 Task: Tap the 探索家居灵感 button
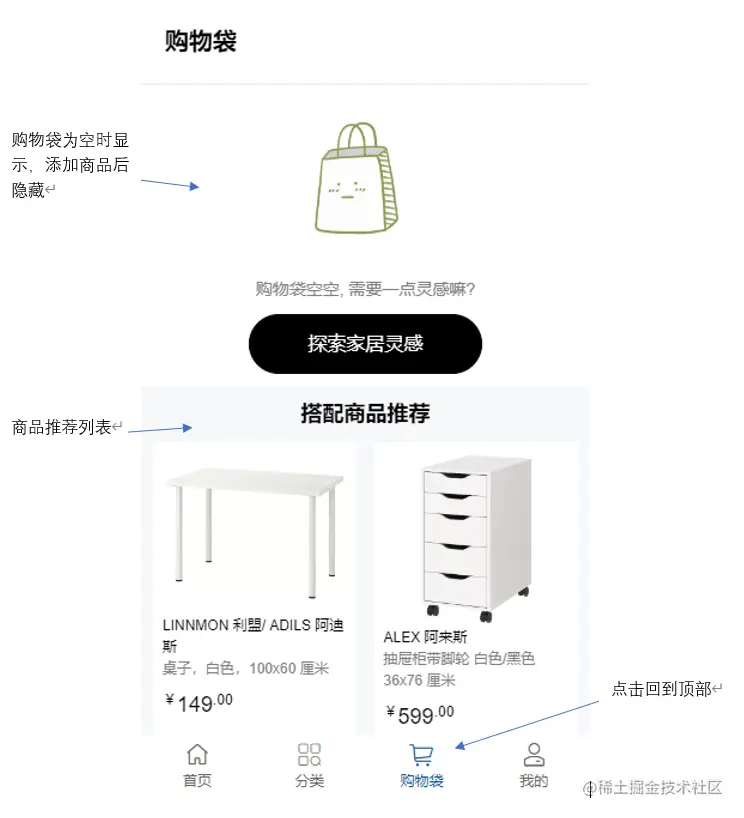pyautogui.click(x=365, y=344)
